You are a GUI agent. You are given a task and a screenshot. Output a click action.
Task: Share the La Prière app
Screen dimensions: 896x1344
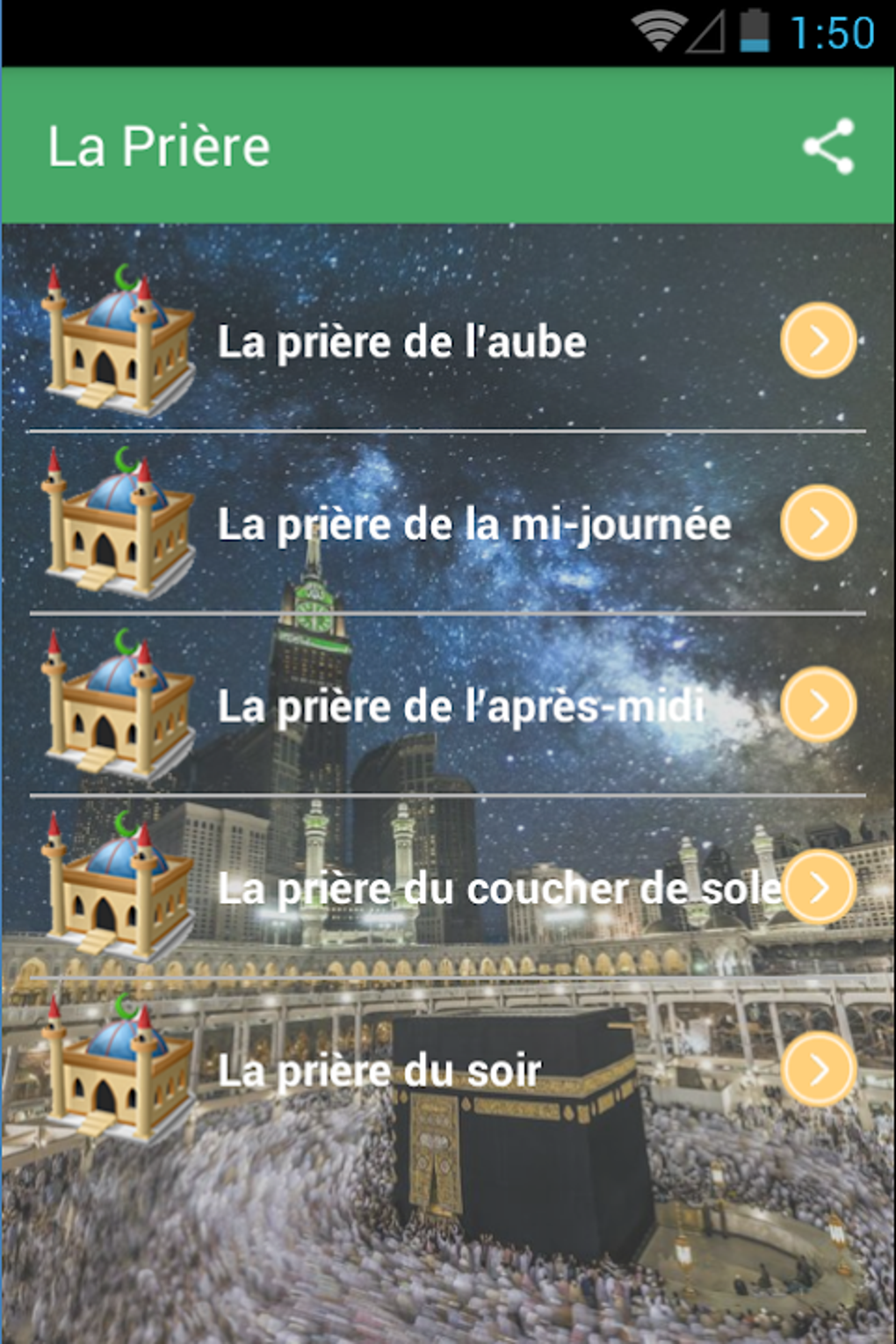tap(827, 146)
